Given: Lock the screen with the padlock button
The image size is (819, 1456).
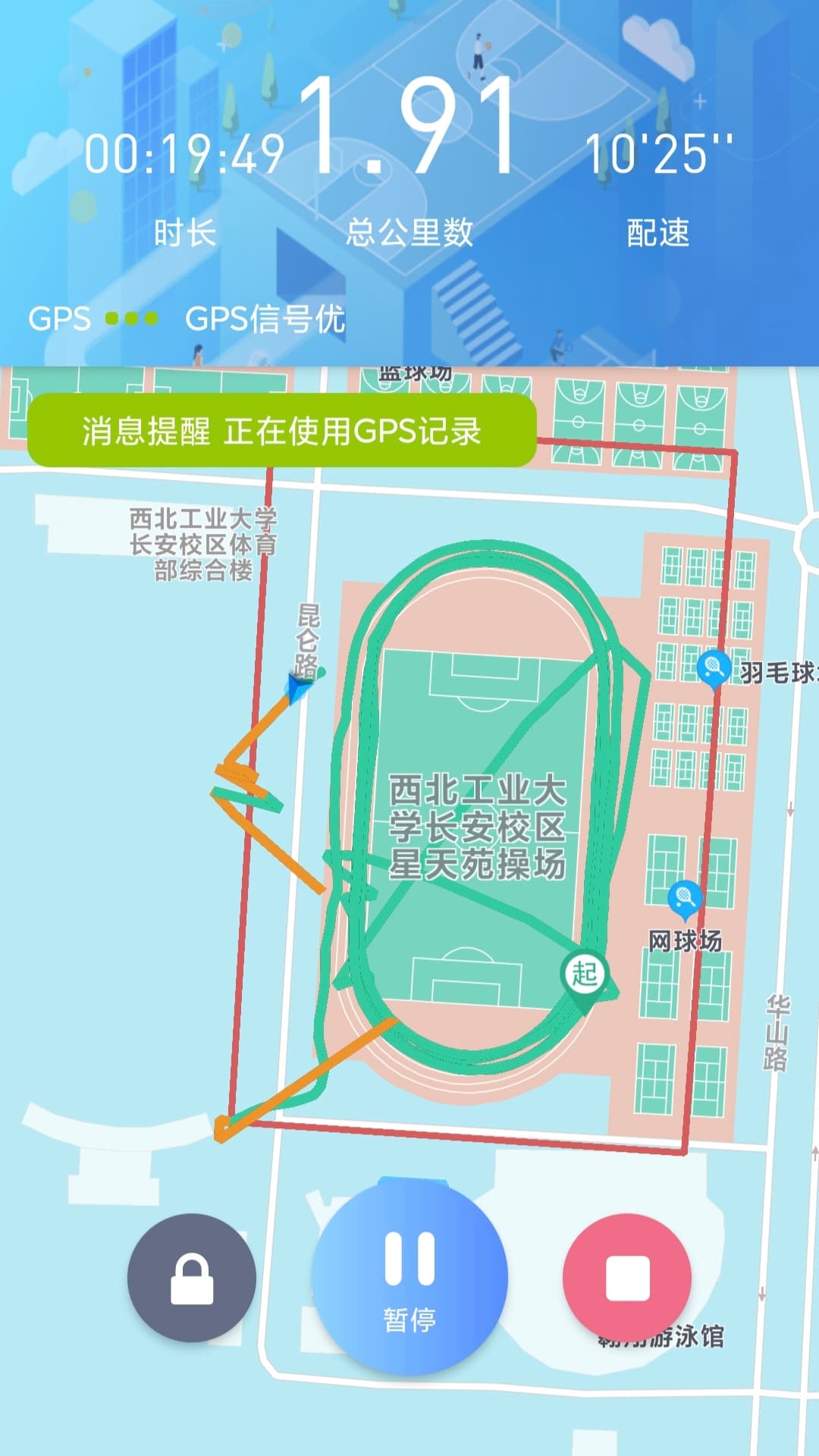Looking at the screenshot, I should coord(192,1278).
